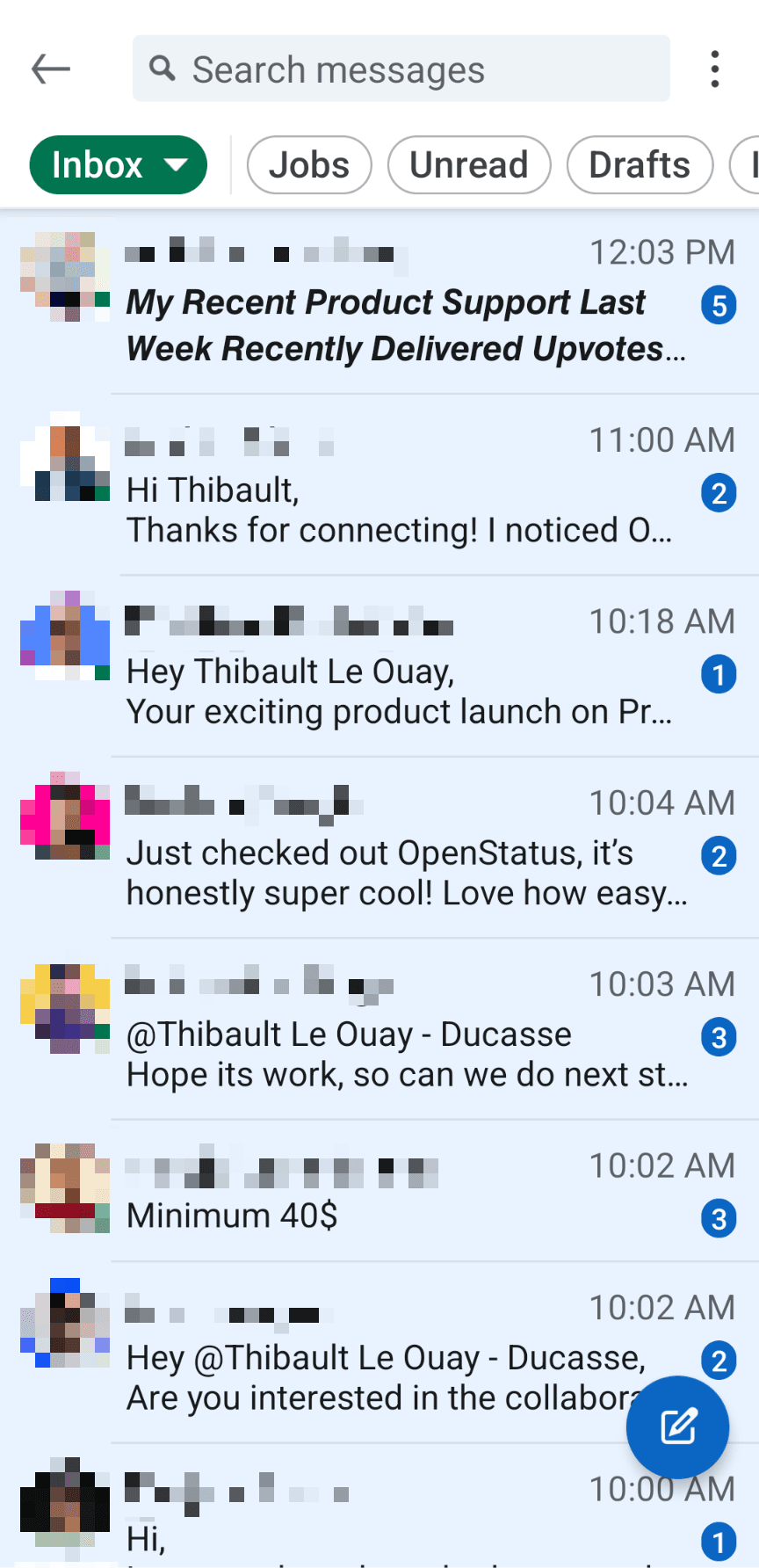
Task: Expand the Inbox folder dropdown
Action: 118,164
